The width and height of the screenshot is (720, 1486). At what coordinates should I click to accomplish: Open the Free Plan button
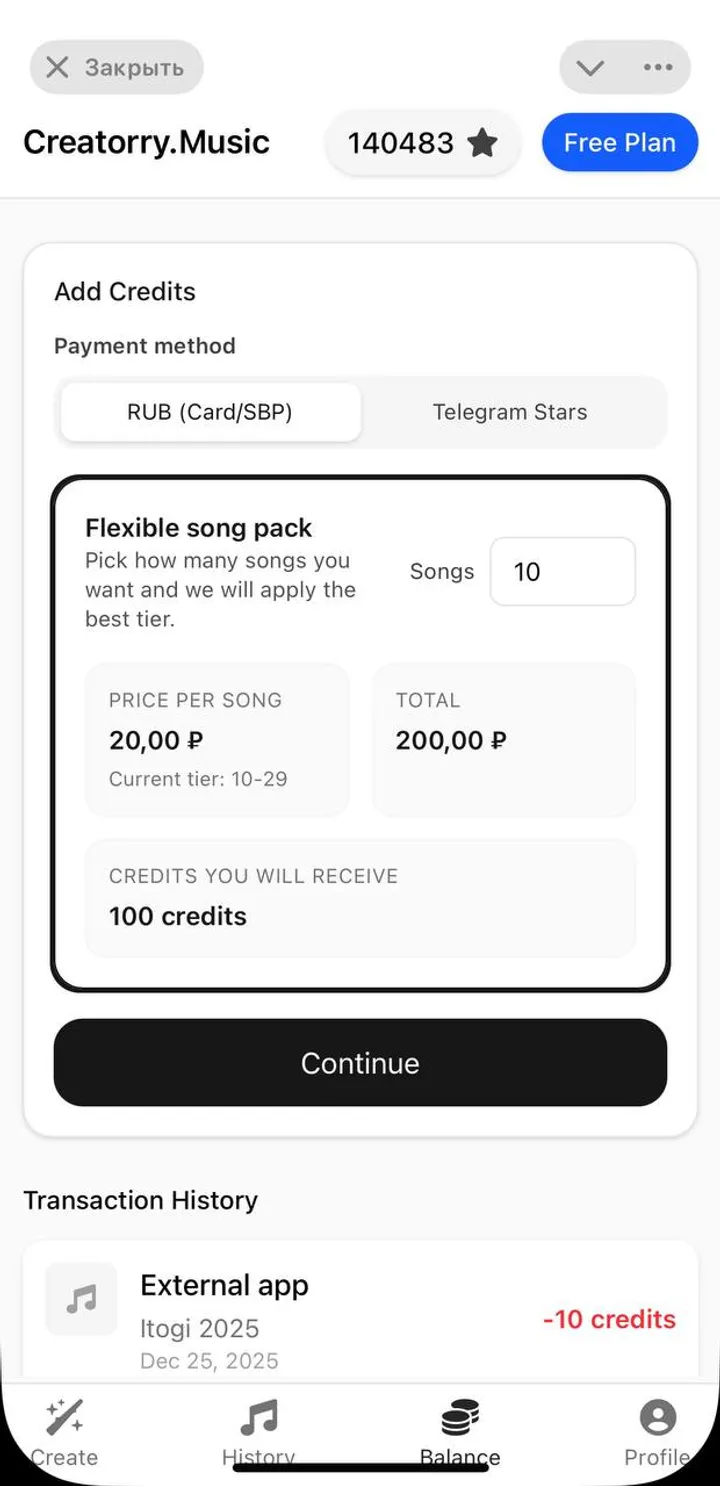click(619, 143)
